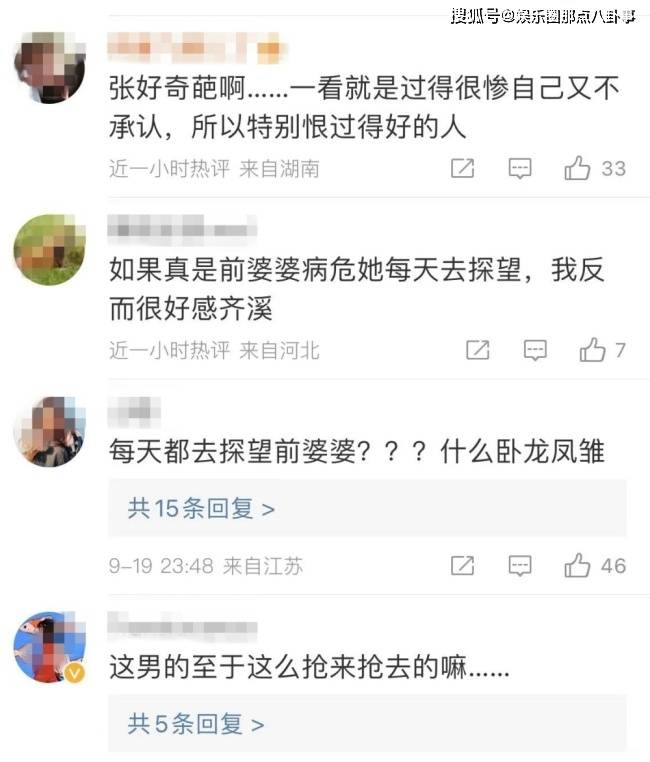
Task: Expand 共5条回复 replies
Action: pos(195,723)
